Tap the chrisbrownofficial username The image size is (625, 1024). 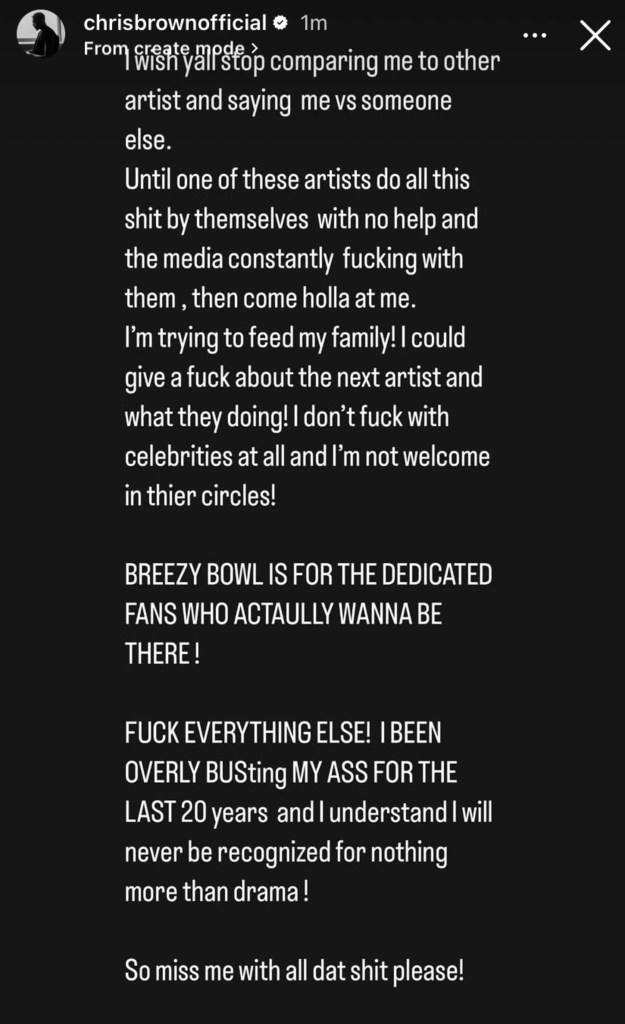(x=174, y=22)
